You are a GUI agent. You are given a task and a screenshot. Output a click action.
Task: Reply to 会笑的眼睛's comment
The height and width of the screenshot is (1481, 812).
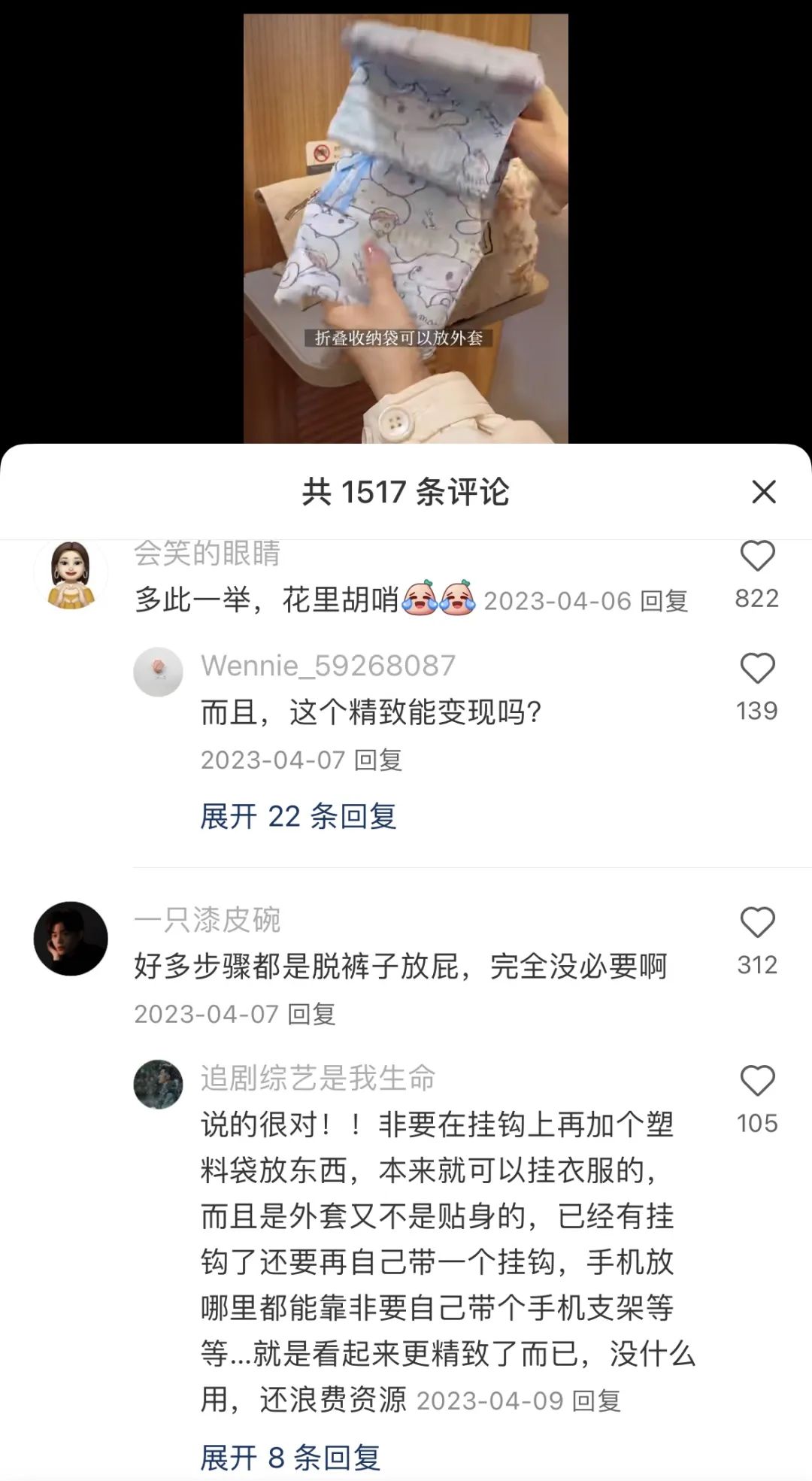[x=664, y=601]
